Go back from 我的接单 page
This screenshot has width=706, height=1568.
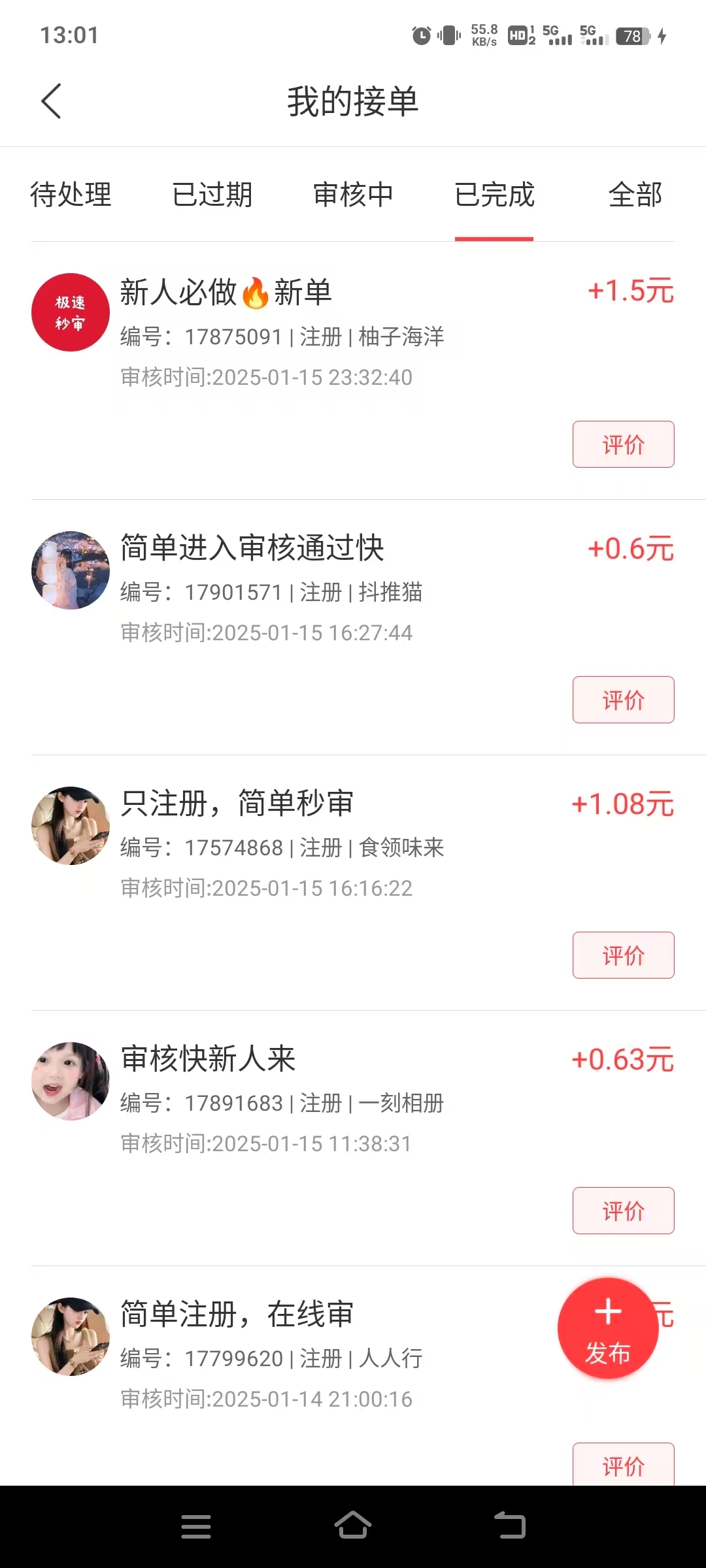tap(51, 101)
